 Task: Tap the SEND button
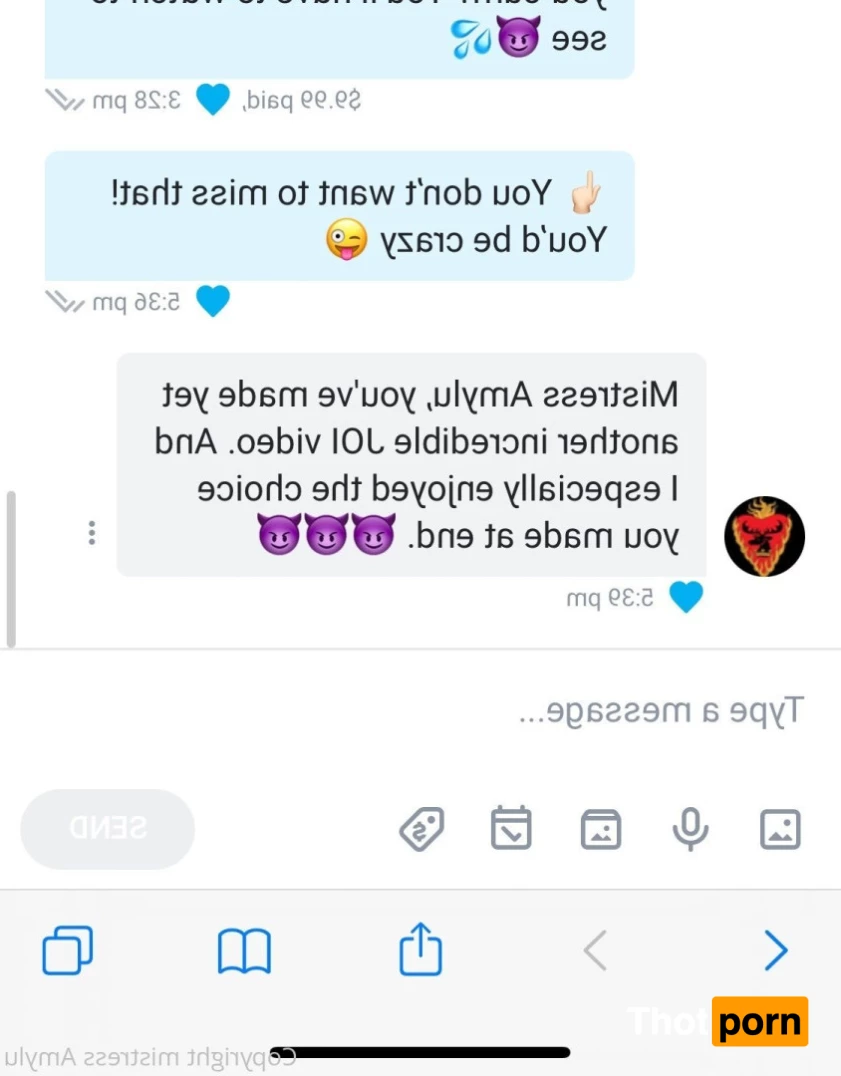[108, 829]
